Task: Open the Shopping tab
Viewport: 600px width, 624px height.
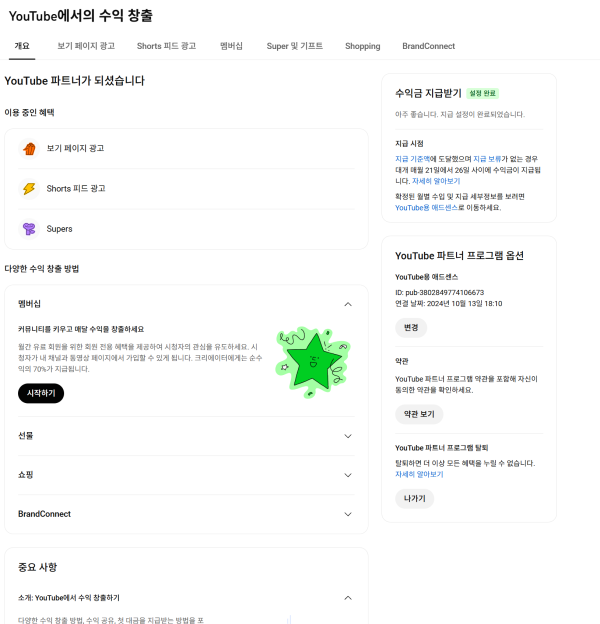Action: click(362, 46)
